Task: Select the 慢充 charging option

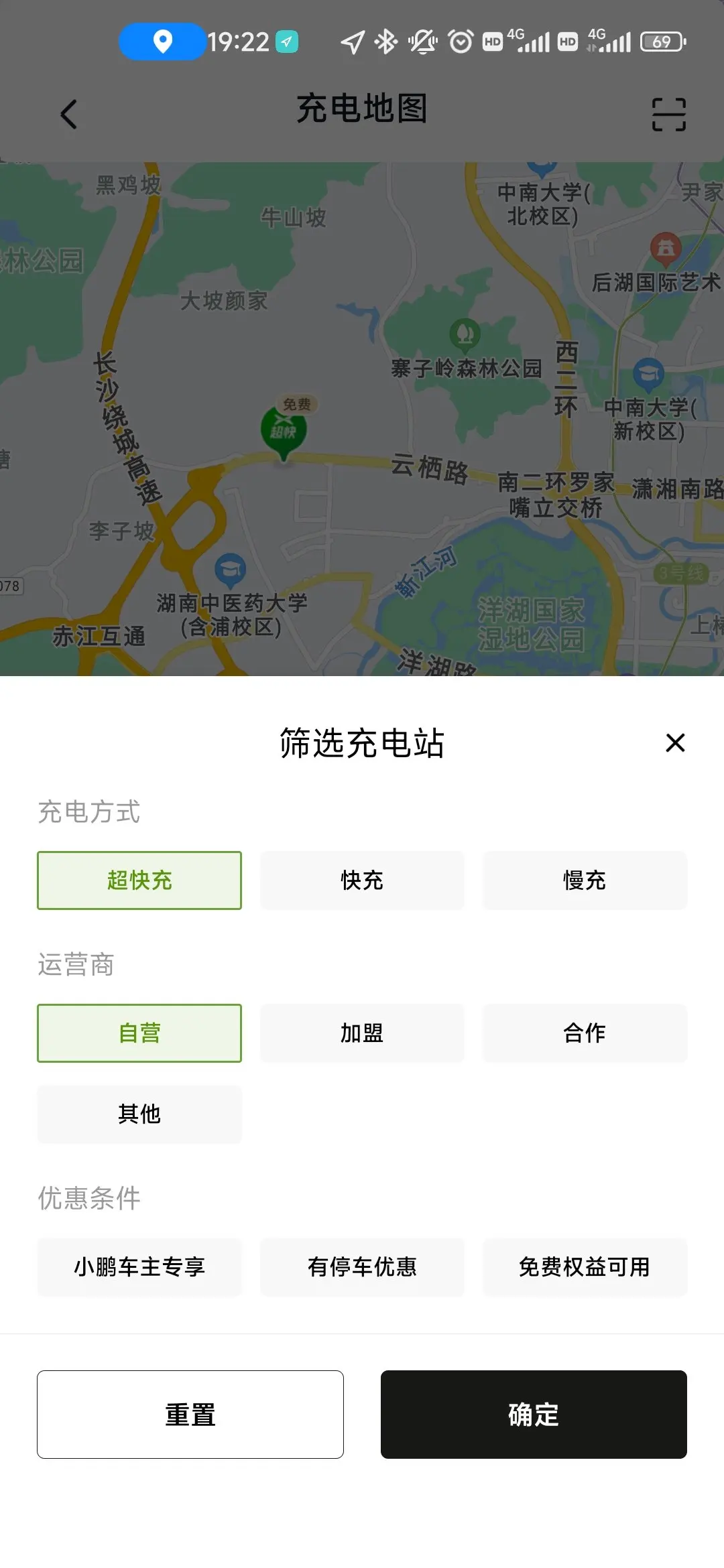Action: point(585,880)
